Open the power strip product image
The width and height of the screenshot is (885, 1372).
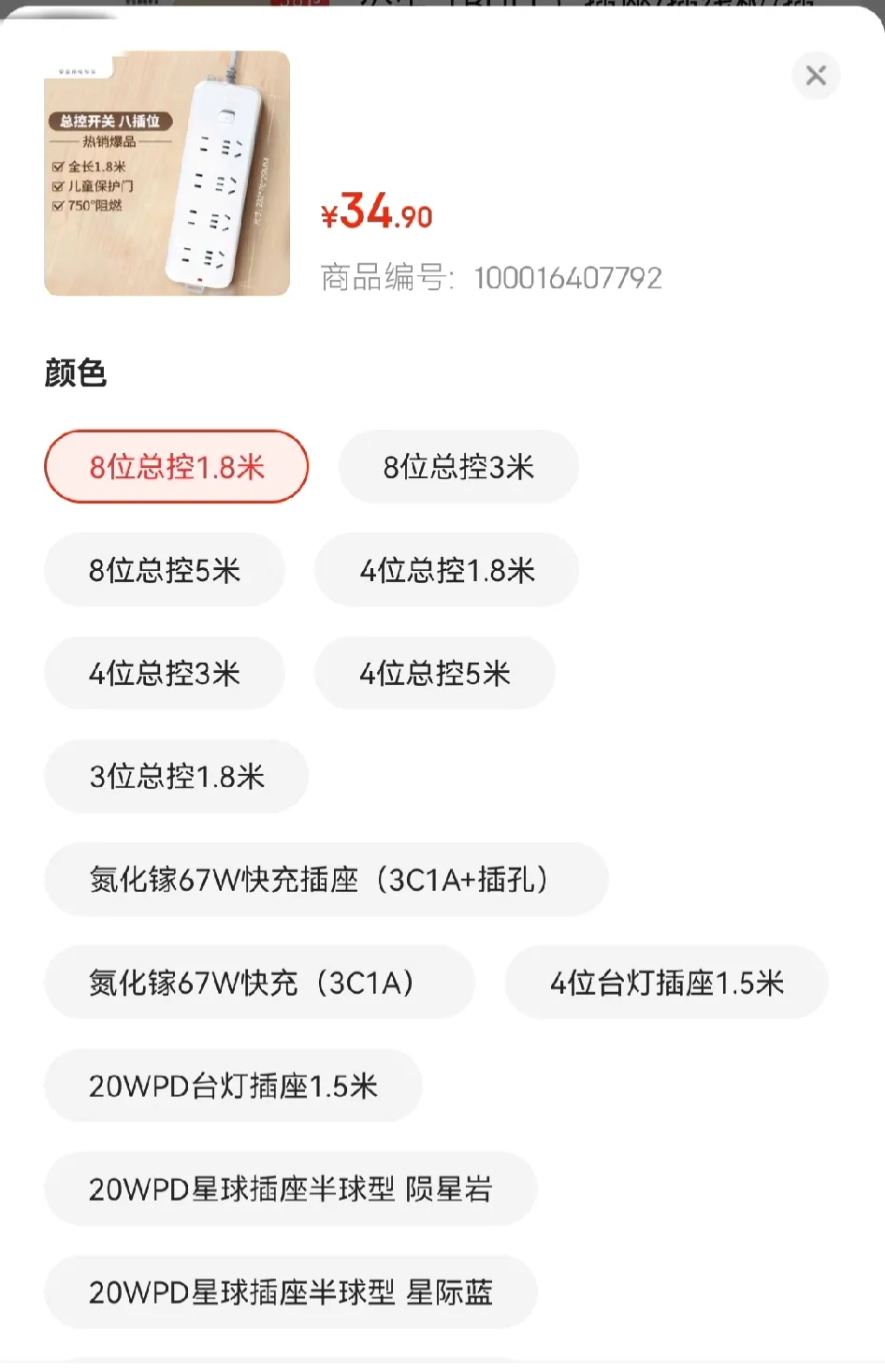[x=167, y=173]
